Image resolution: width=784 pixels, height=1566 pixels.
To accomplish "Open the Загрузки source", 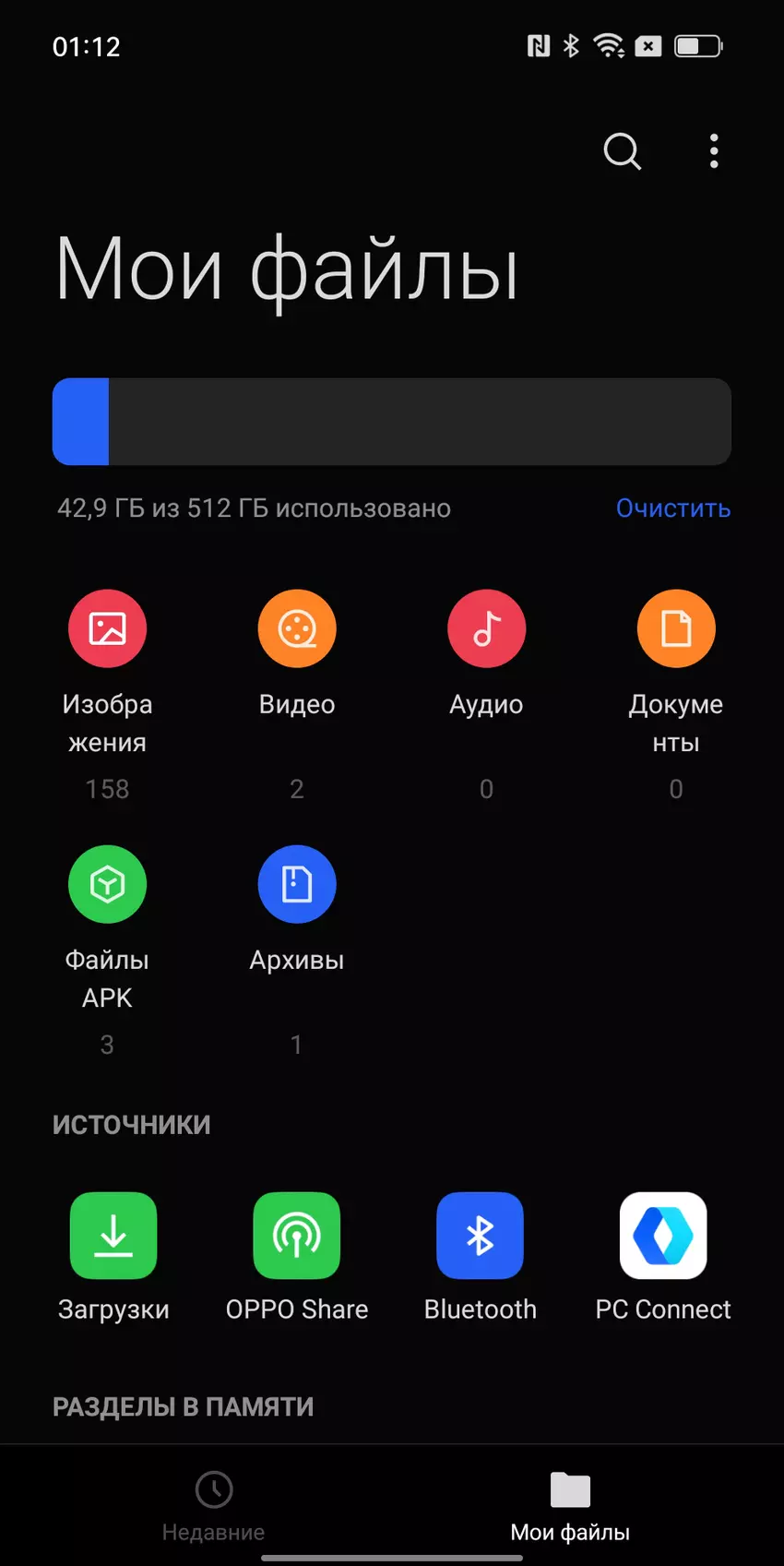I will coord(113,1237).
